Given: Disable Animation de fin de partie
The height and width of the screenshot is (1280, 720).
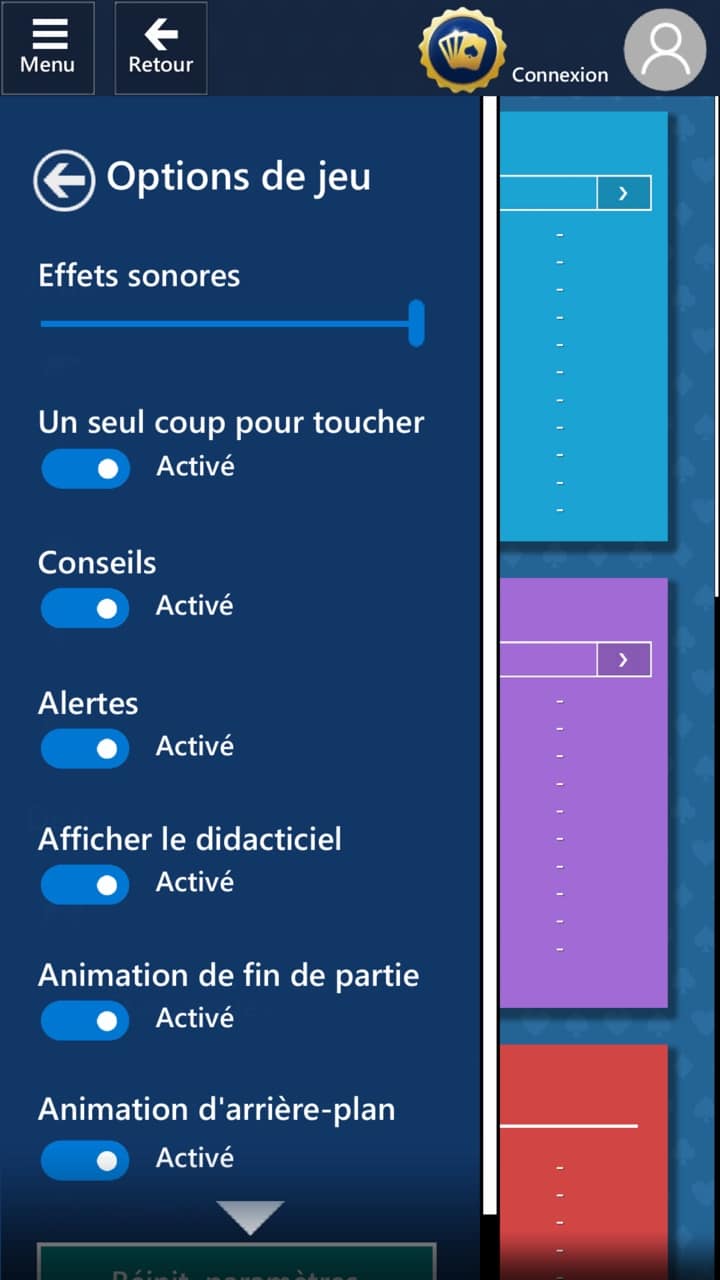Looking at the screenshot, I should (85, 1020).
